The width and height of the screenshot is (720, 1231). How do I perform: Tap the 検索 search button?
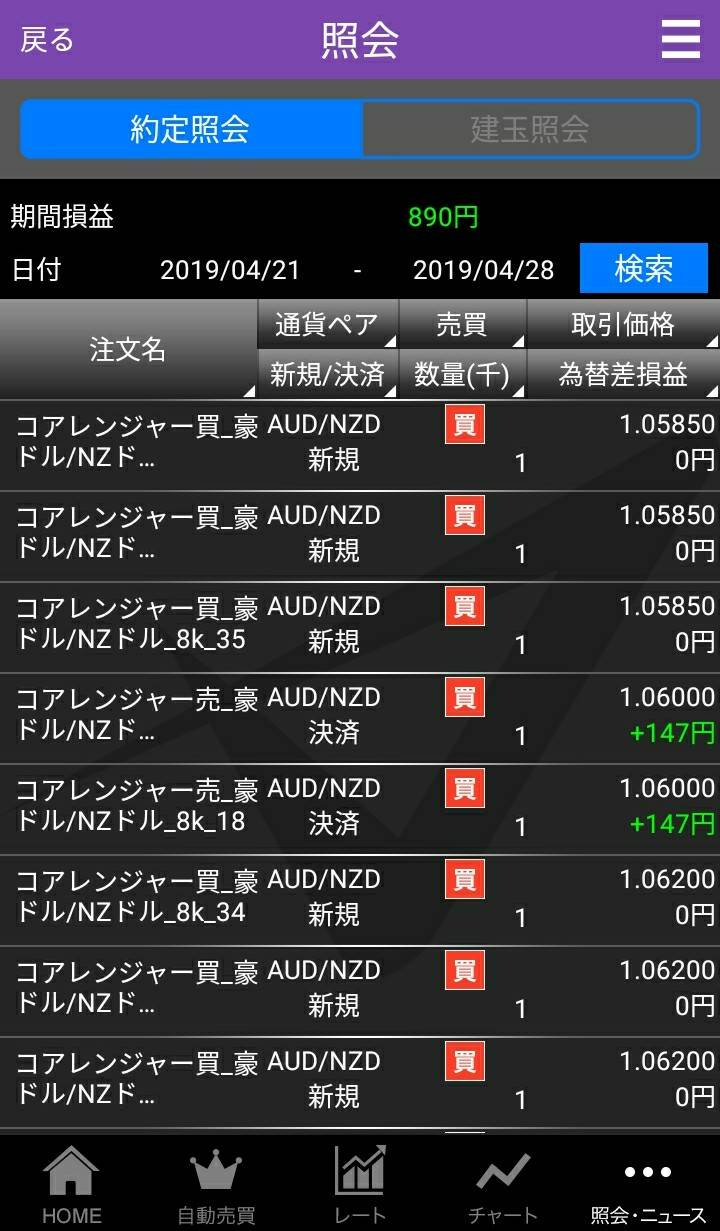[644, 268]
